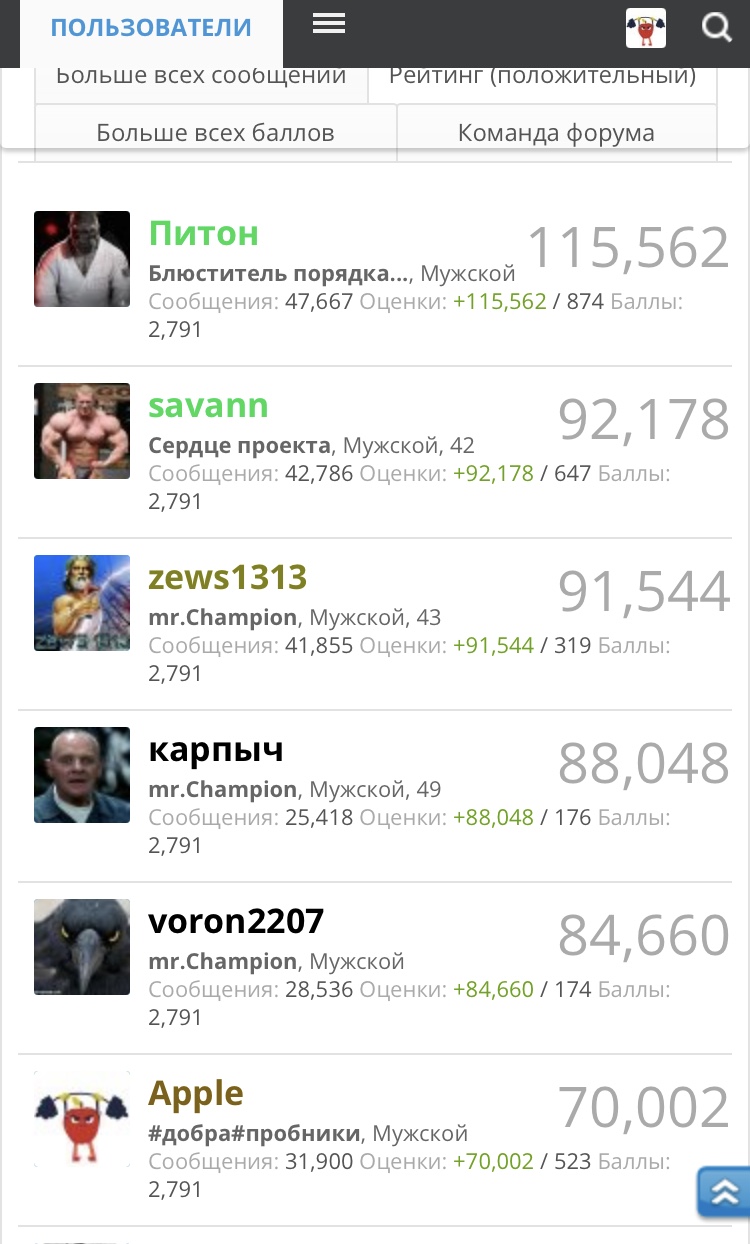Switch to Рейтинг (положительный) tab
750x1244 pixels.
click(x=543, y=78)
